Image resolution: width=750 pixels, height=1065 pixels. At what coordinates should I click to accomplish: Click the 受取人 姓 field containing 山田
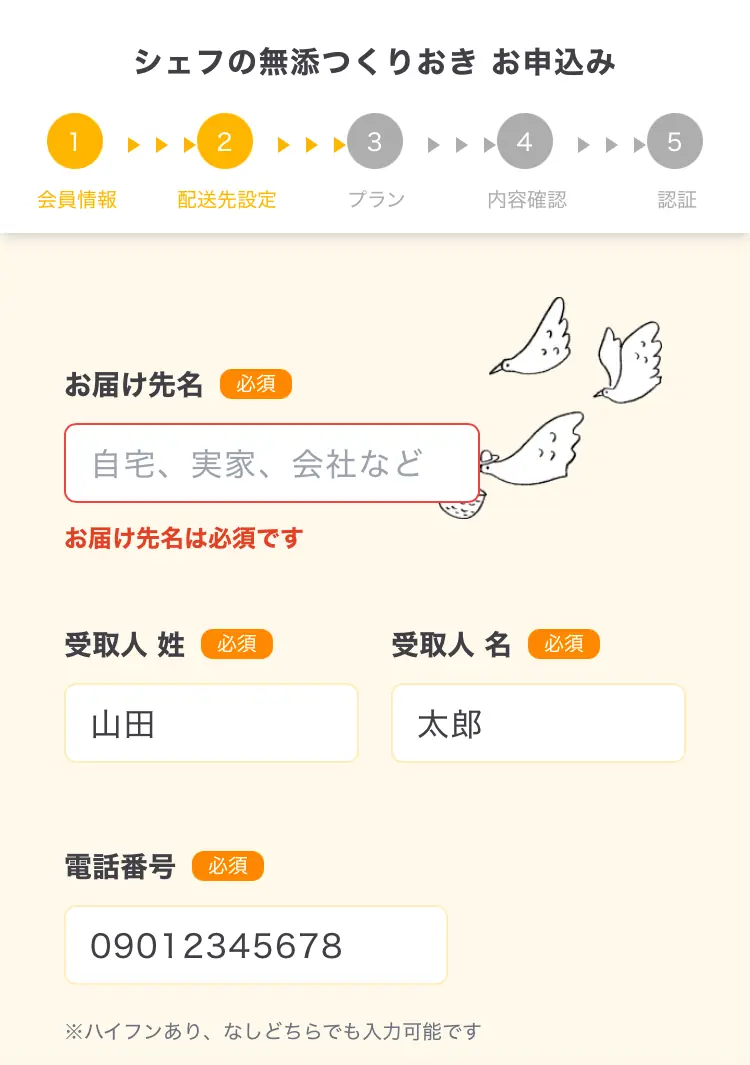tap(211, 723)
